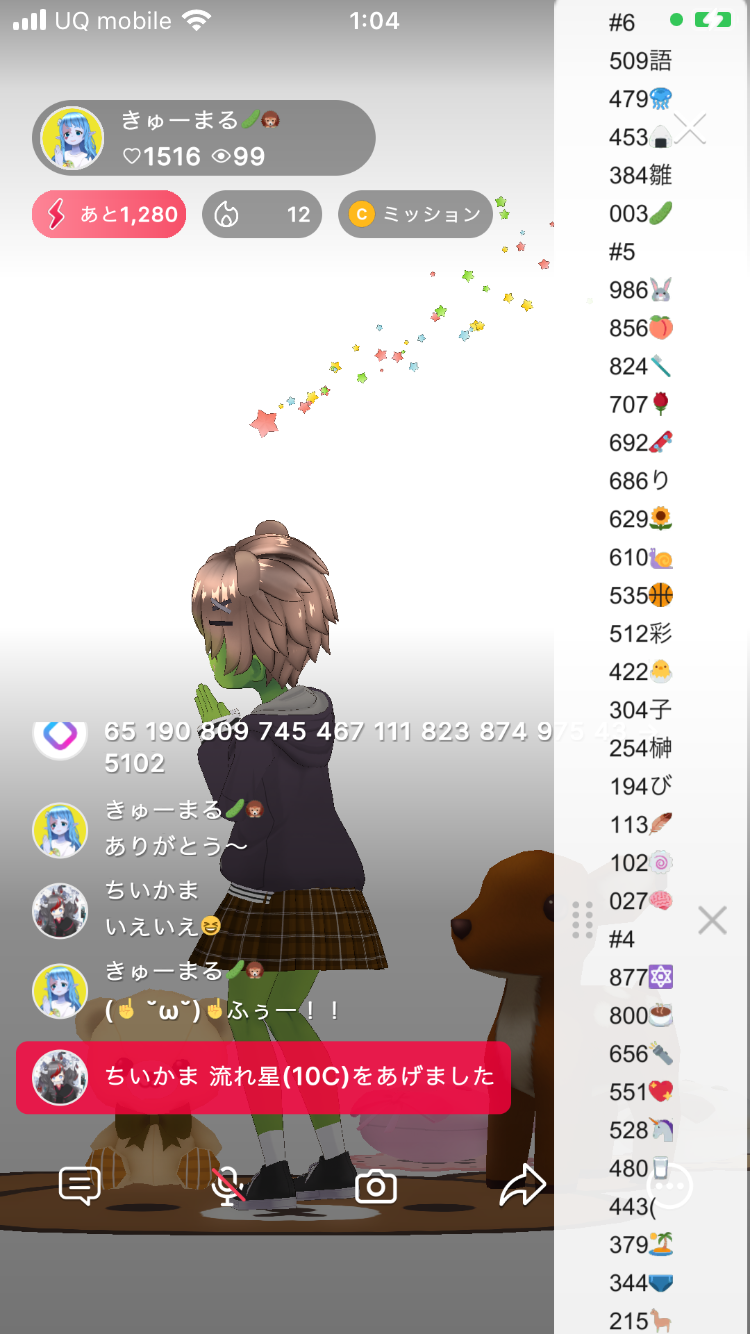This screenshot has height=1334, width=750.
Task: Tap the side panel drag handle
Action: click(582, 920)
